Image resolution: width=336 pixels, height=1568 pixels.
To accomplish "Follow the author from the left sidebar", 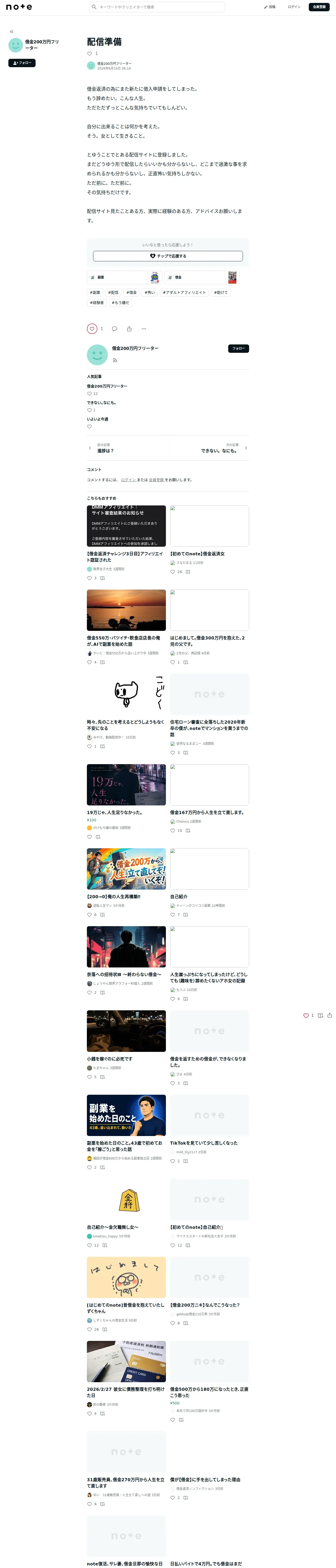I will (x=22, y=63).
